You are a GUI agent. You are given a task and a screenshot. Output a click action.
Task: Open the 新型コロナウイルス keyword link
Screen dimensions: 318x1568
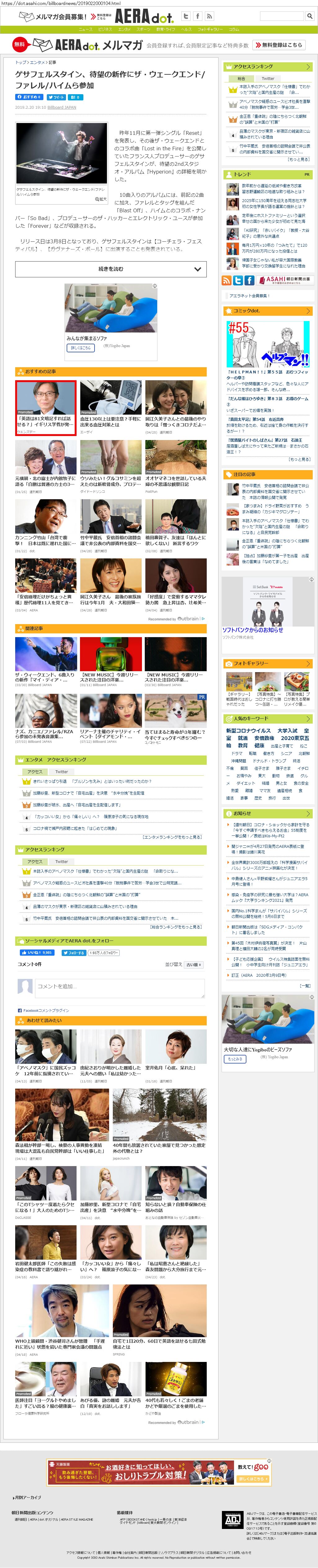coord(248,730)
